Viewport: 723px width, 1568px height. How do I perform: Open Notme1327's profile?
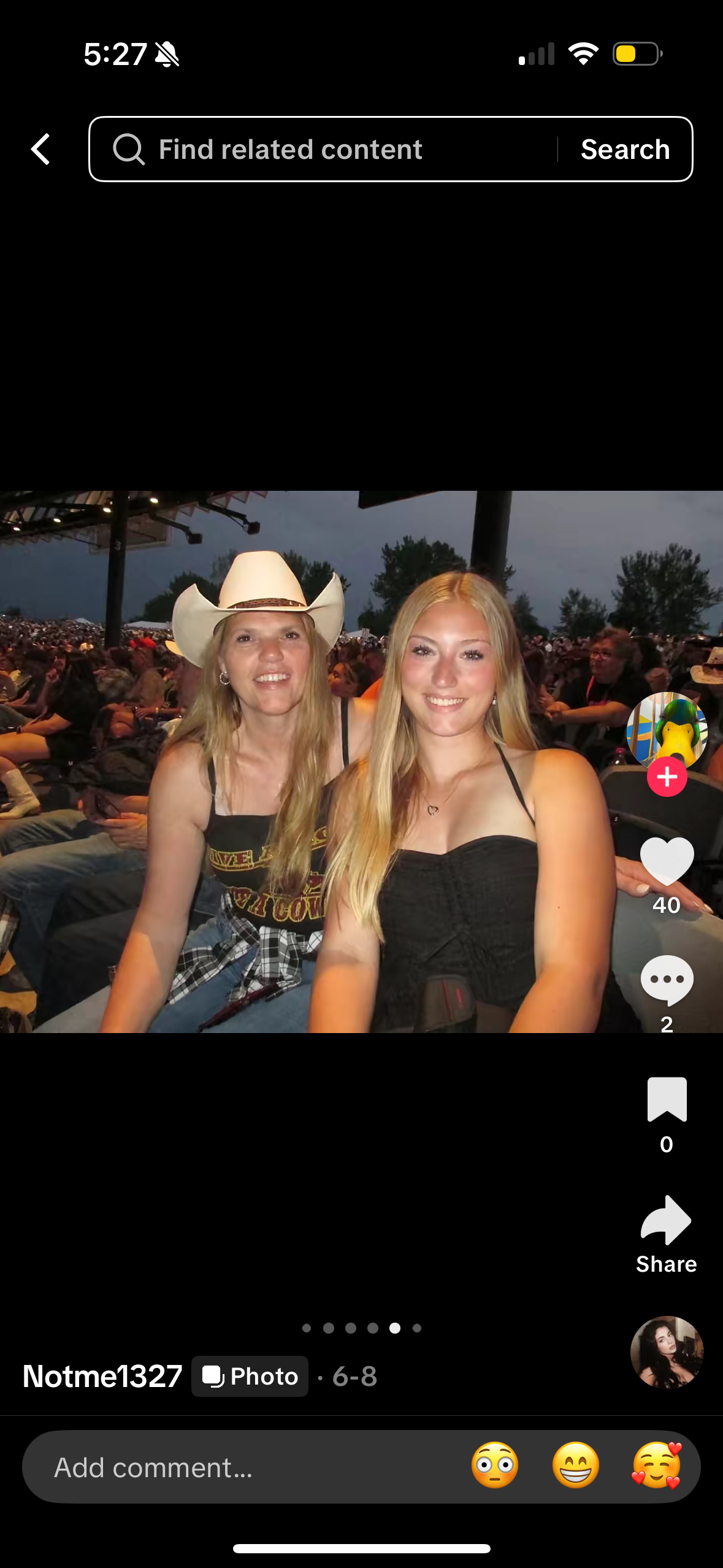[x=102, y=1376]
